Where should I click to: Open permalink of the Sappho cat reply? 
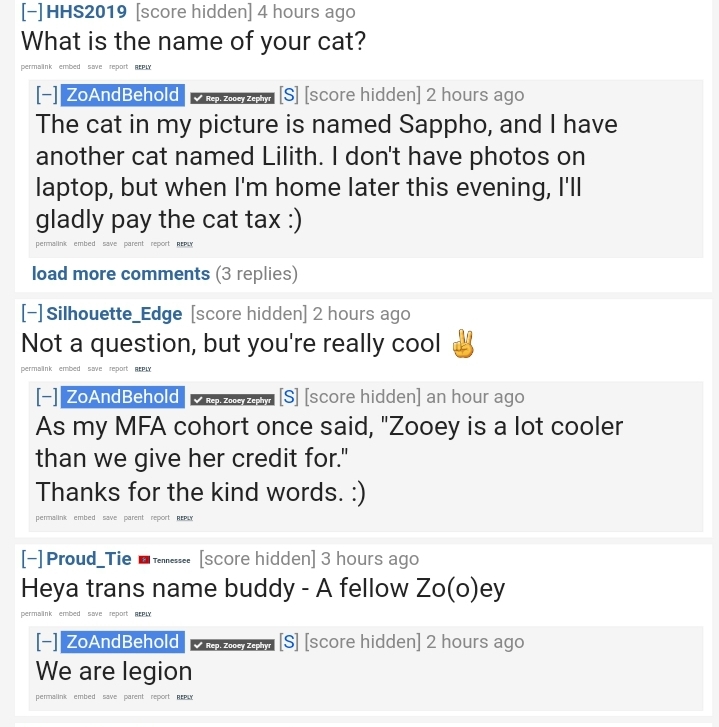click(51, 244)
